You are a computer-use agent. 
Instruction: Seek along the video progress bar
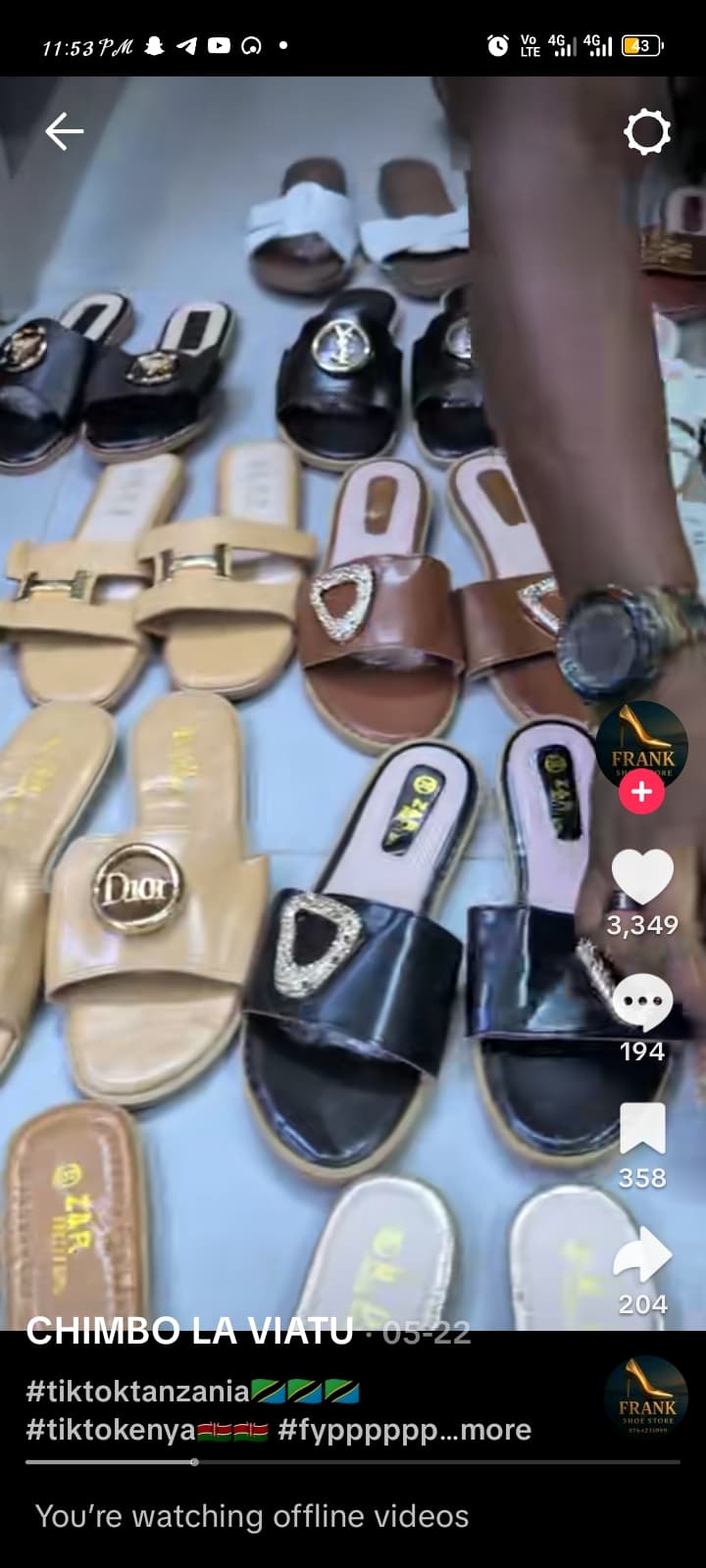coord(353,1462)
